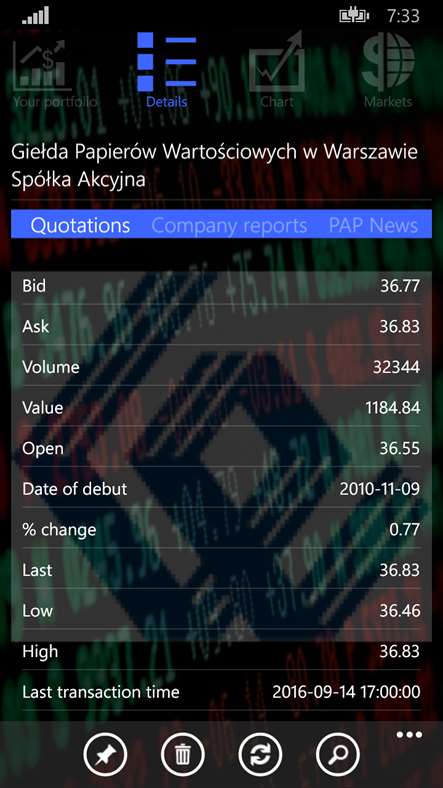Go to the Markets section

click(x=388, y=70)
